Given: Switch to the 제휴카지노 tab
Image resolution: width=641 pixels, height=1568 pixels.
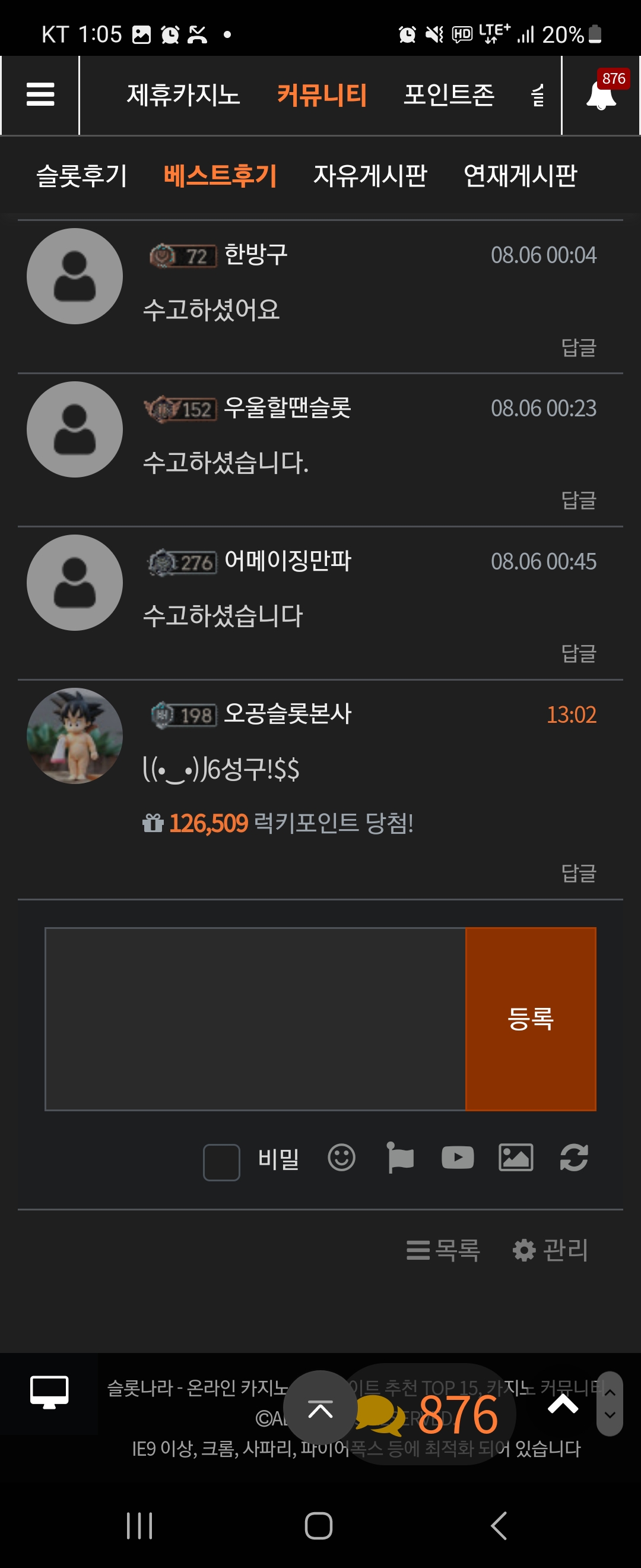Looking at the screenshot, I should pyautogui.click(x=183, y=95).
